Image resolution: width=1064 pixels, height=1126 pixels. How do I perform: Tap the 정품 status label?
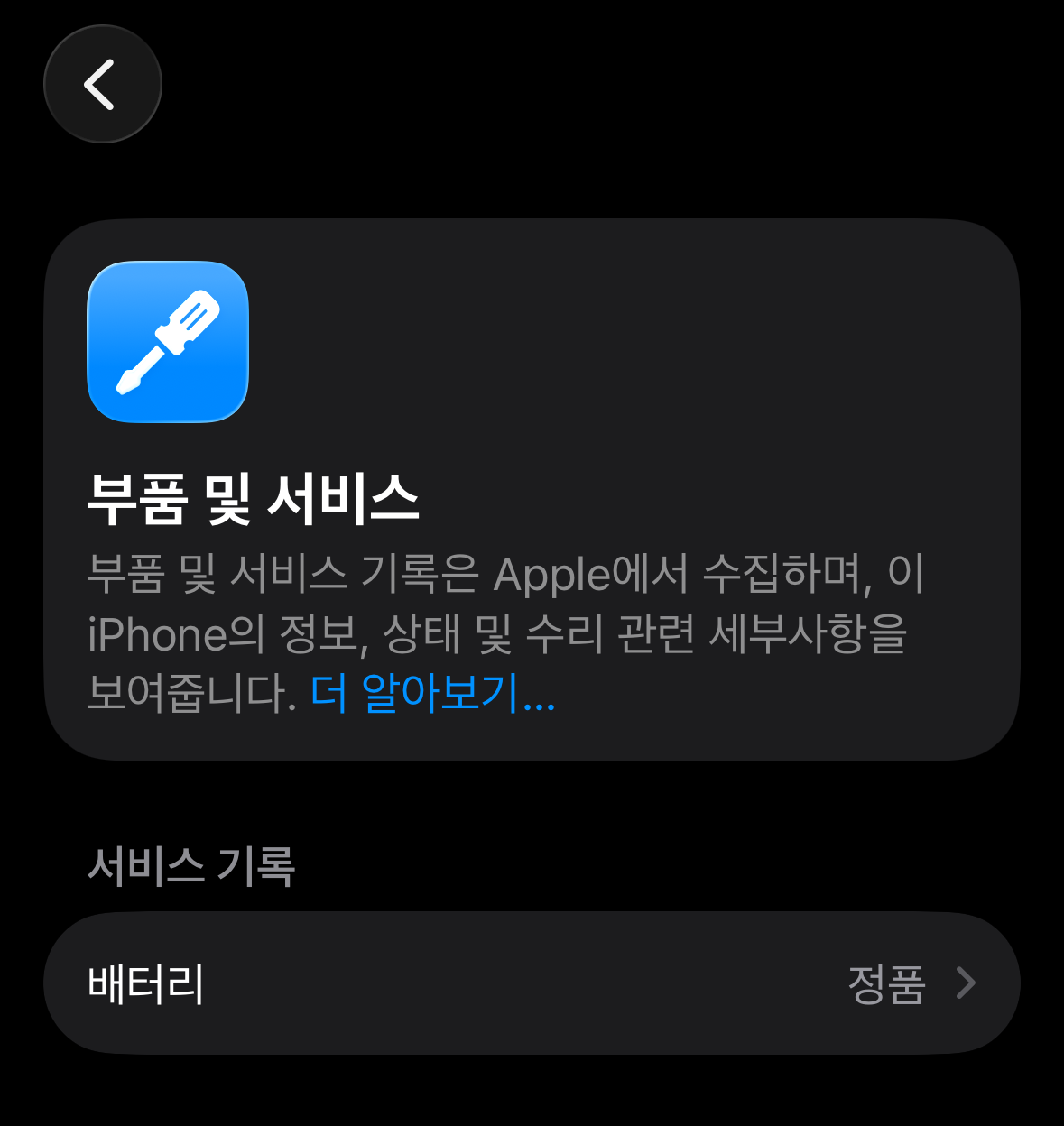pyautogui.click(x=885, y=983)
